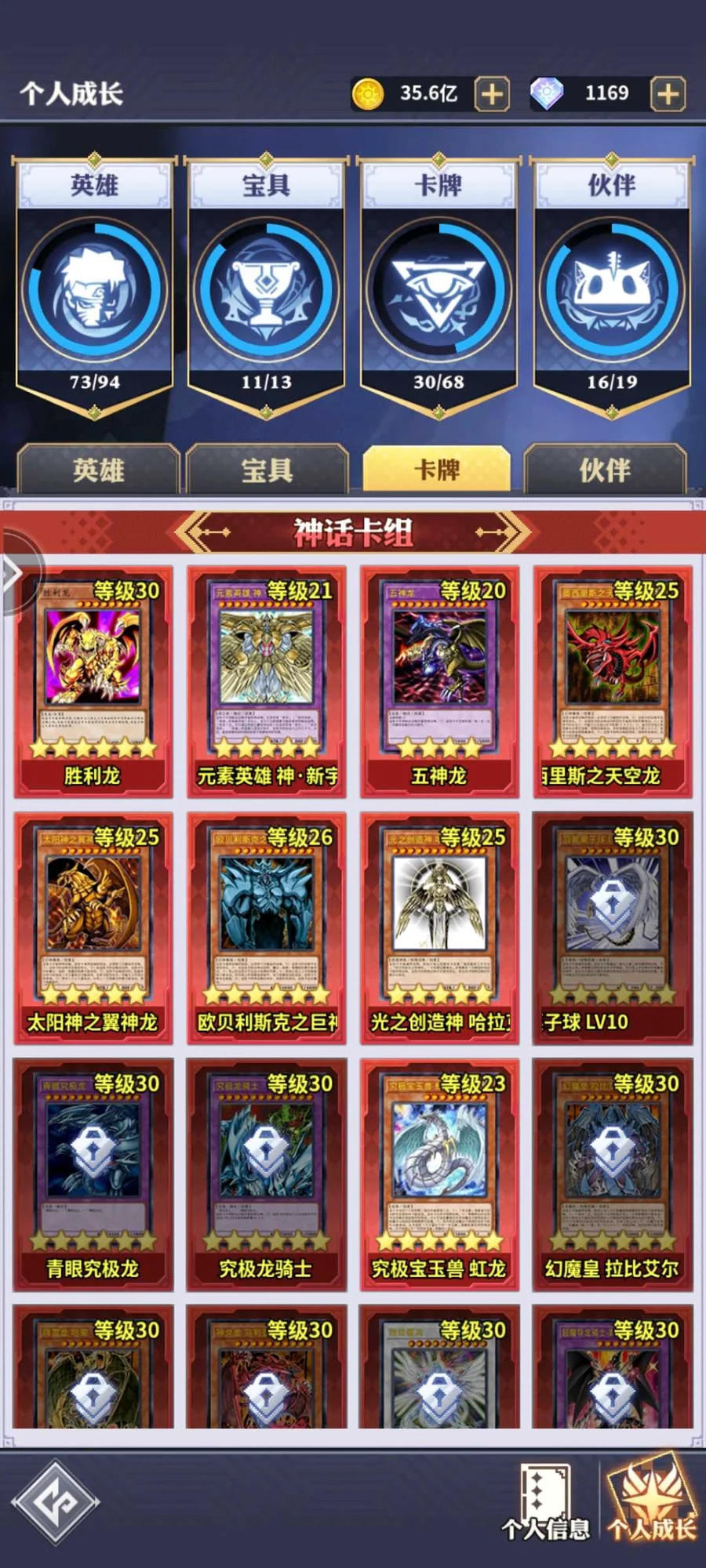
Task: Go to the 个人成长 page
Action: [653, 1501]
